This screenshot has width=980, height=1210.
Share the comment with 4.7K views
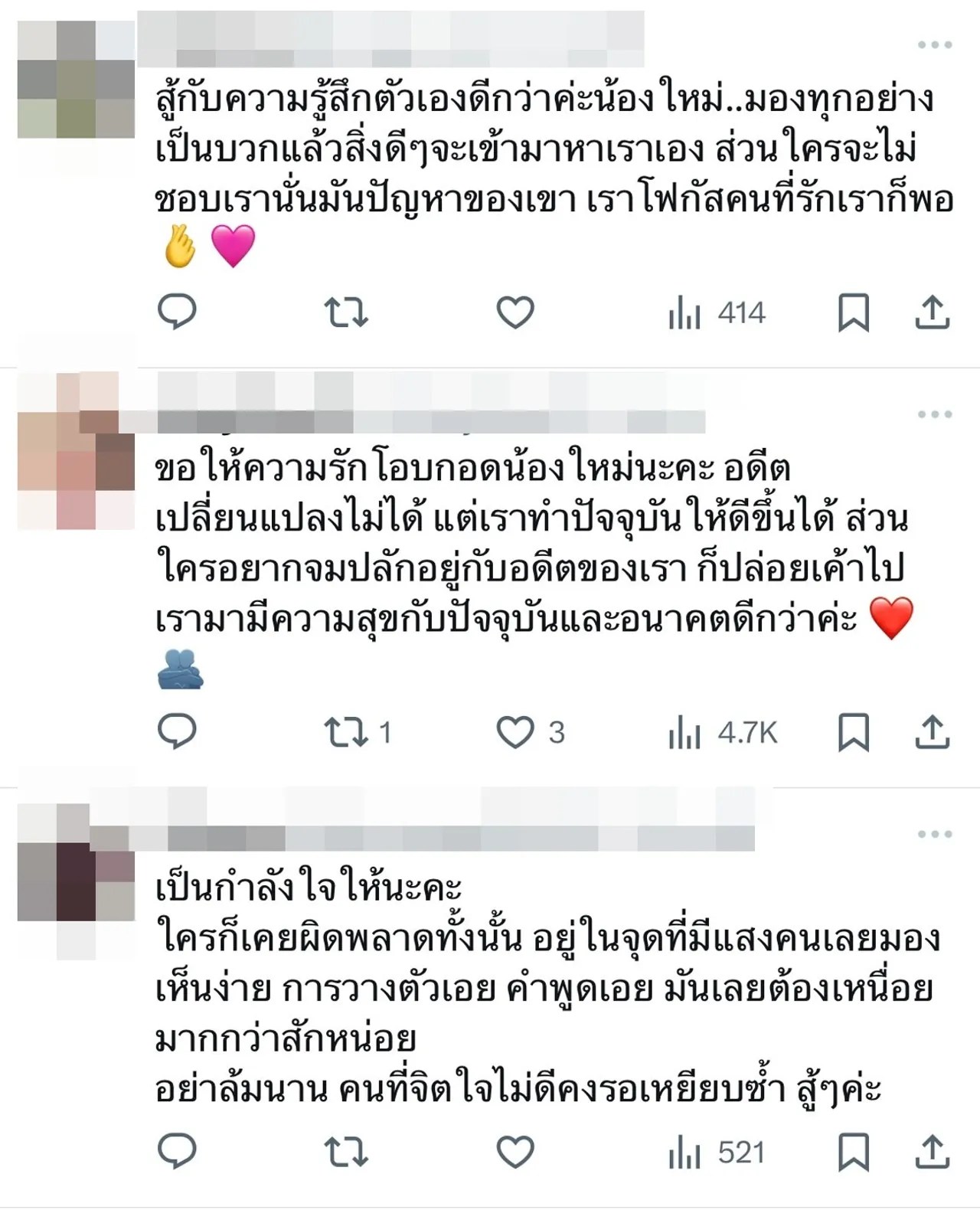click(932, 732)
